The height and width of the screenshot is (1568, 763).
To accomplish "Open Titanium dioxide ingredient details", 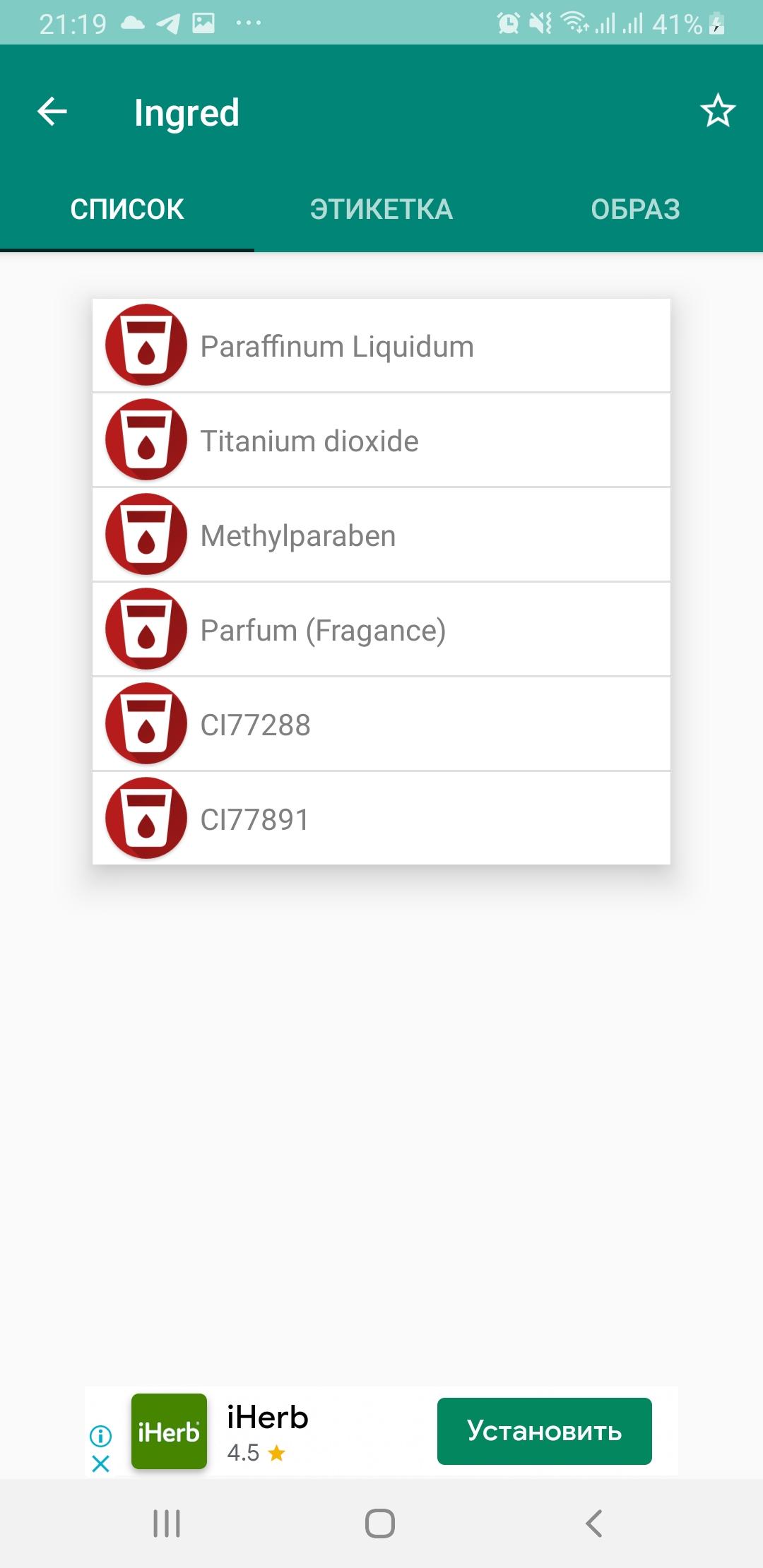I will click(x=381, y=440).
